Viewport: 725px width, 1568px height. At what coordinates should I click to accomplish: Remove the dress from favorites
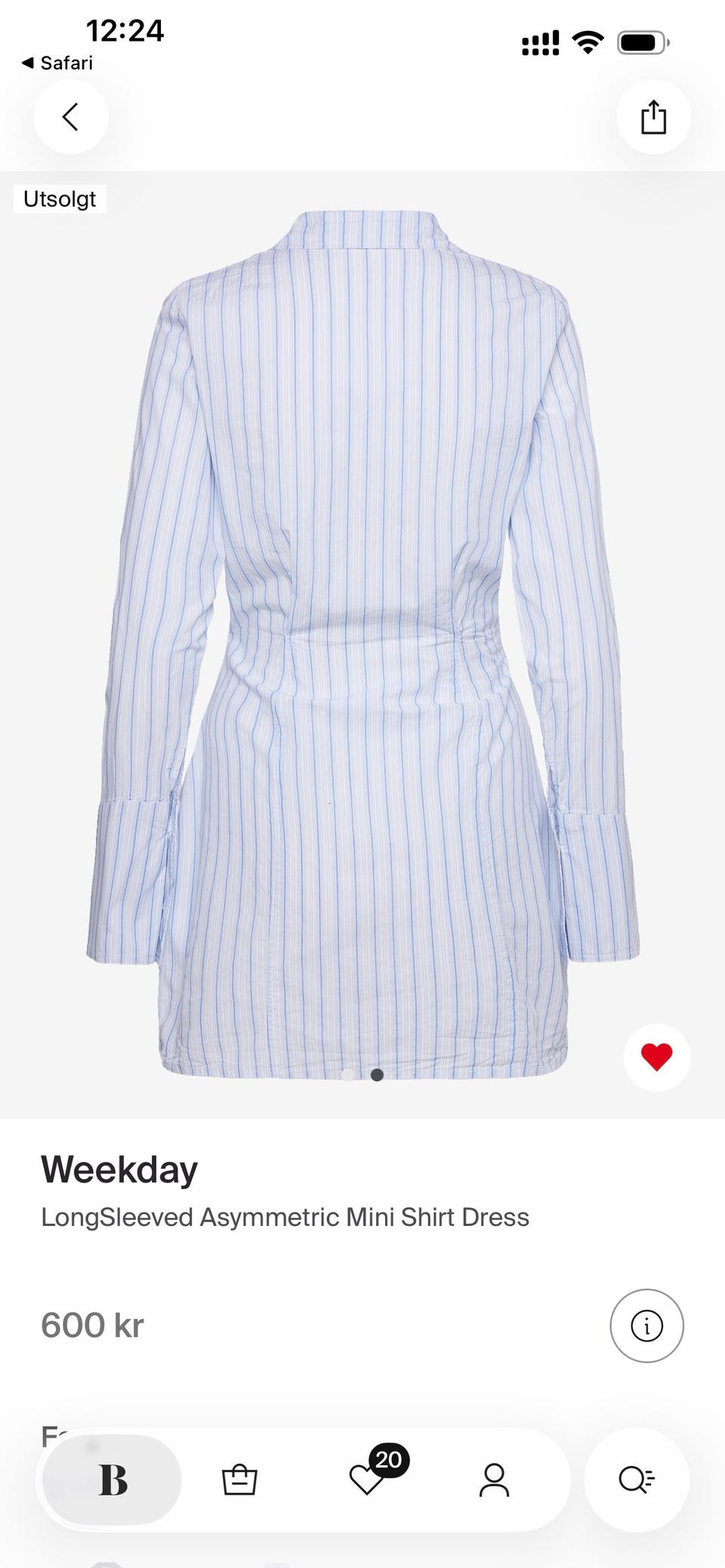point(656,1057)
